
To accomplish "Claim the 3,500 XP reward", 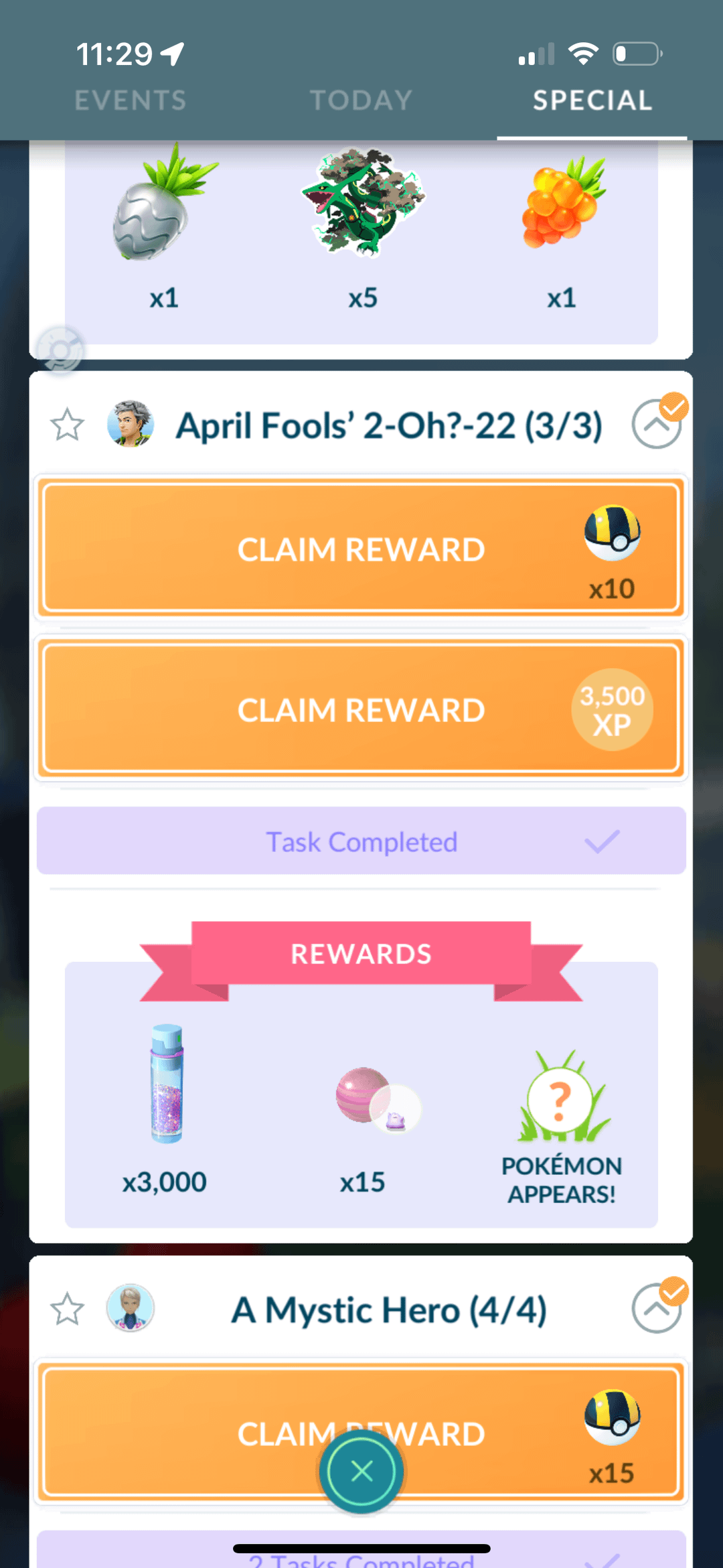I will 361,709.
